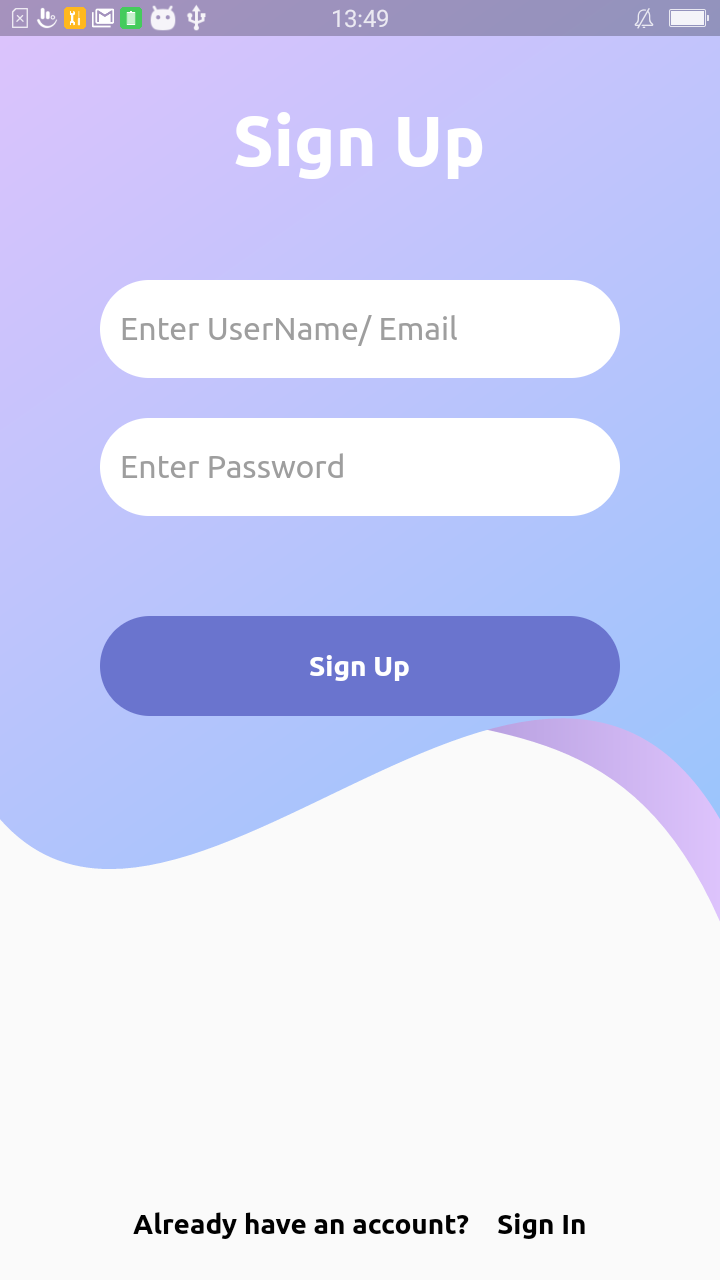Tap the UserName/Email placeholder text
This screenshot has height=1280, width=720.
click(288, 328)
